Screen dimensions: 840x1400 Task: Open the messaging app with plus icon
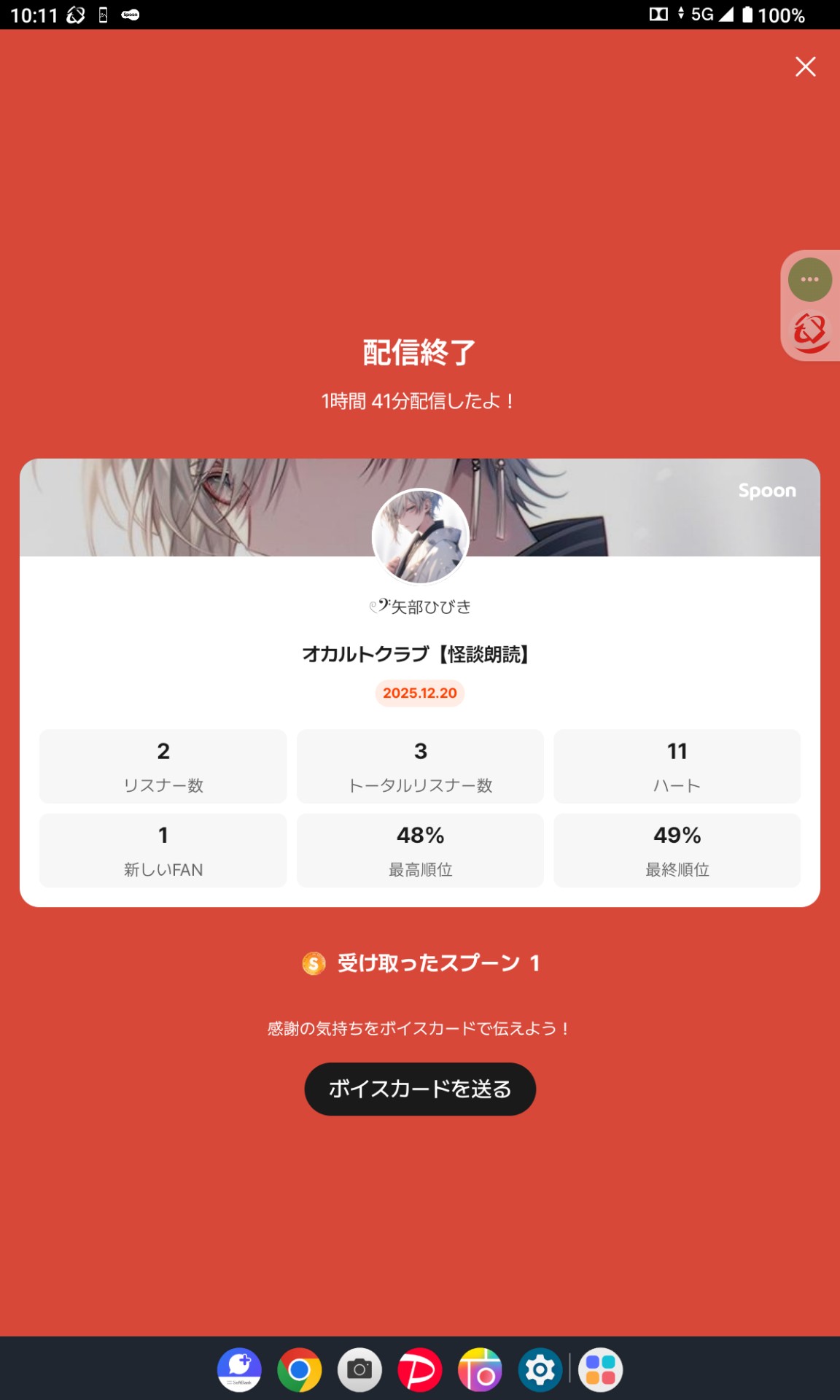(239, 1370)
